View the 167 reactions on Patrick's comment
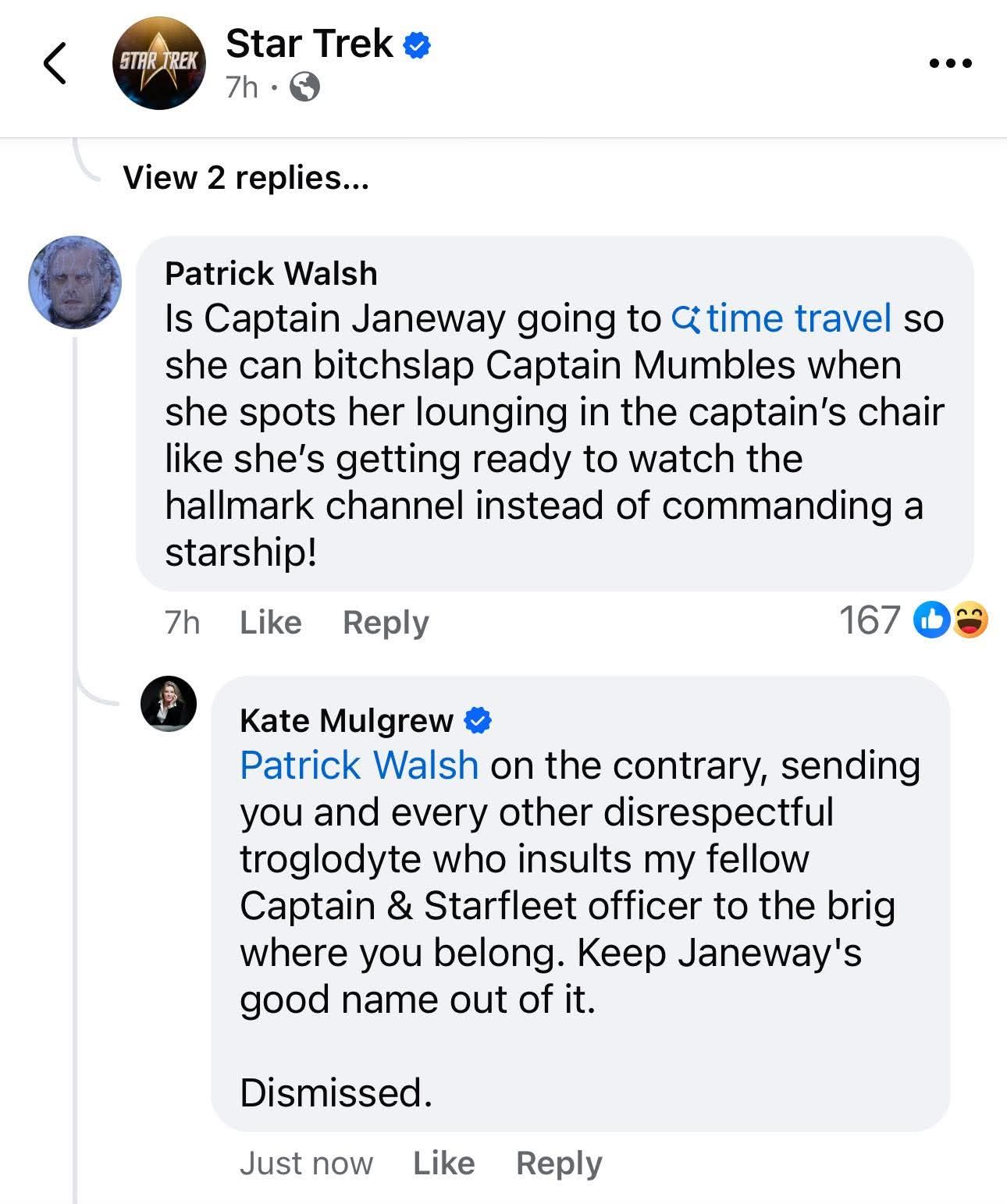 (912, 621)
